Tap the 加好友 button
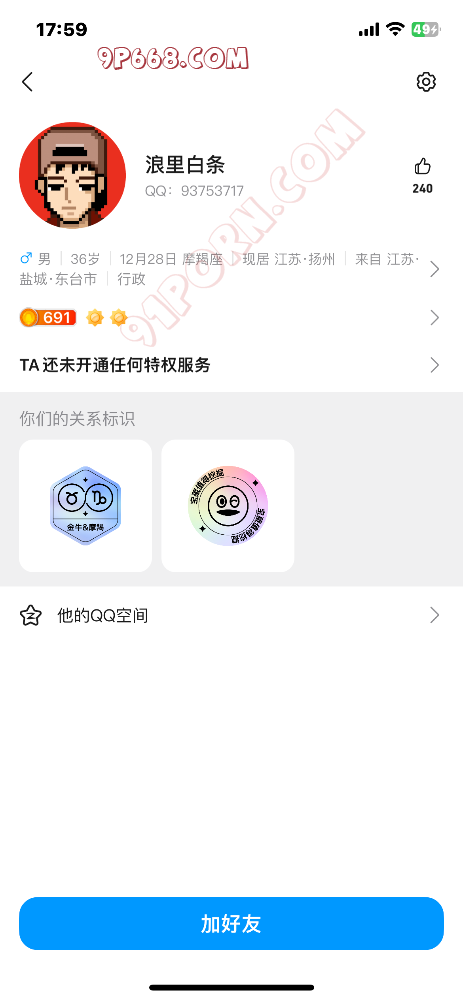463x1000 pixels. 232,923
